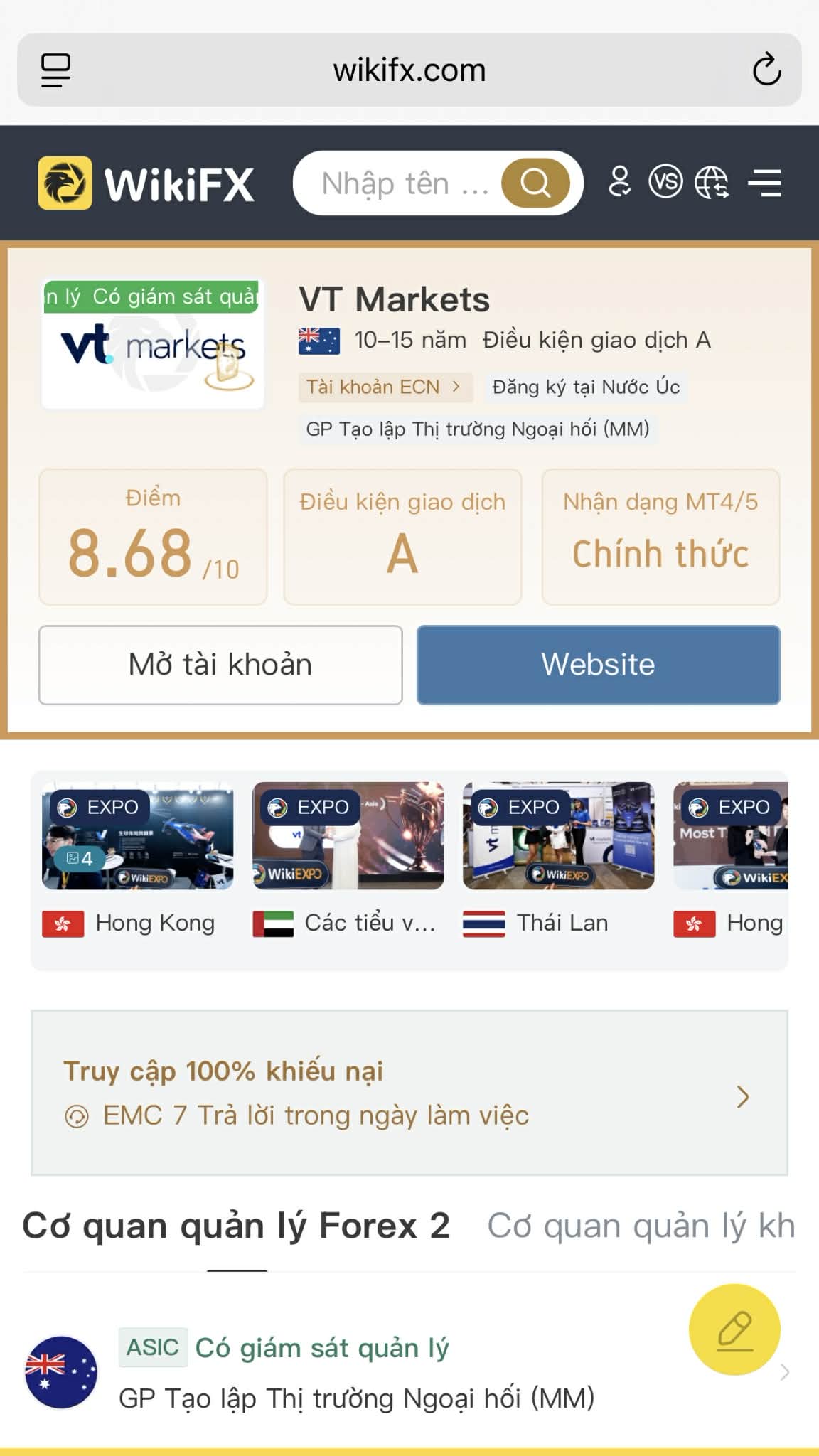
Task: Open the VT Markets Website button
Action: (x=598, y=664)
